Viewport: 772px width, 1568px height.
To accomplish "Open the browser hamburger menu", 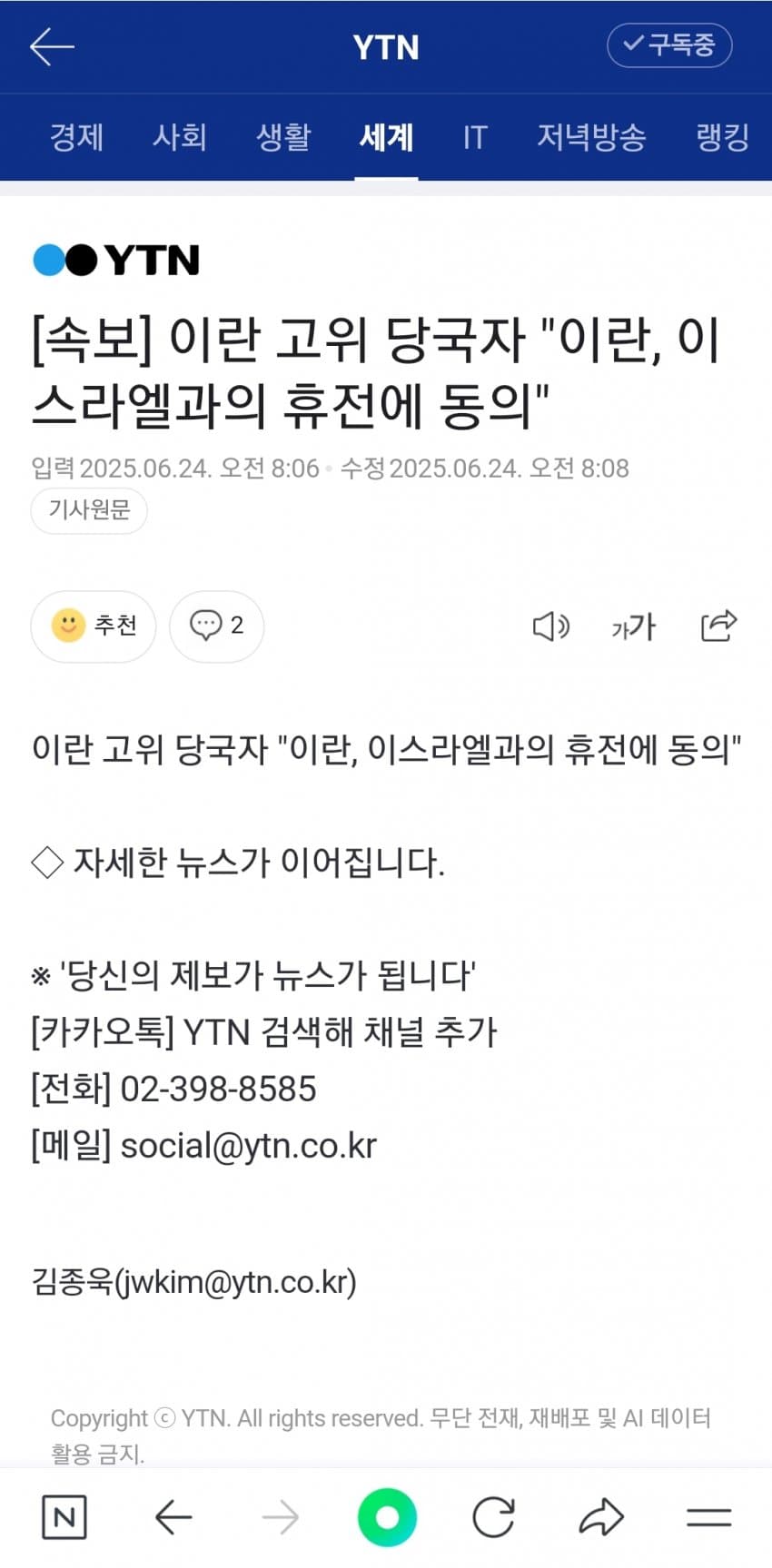I will coord(708,1517).
